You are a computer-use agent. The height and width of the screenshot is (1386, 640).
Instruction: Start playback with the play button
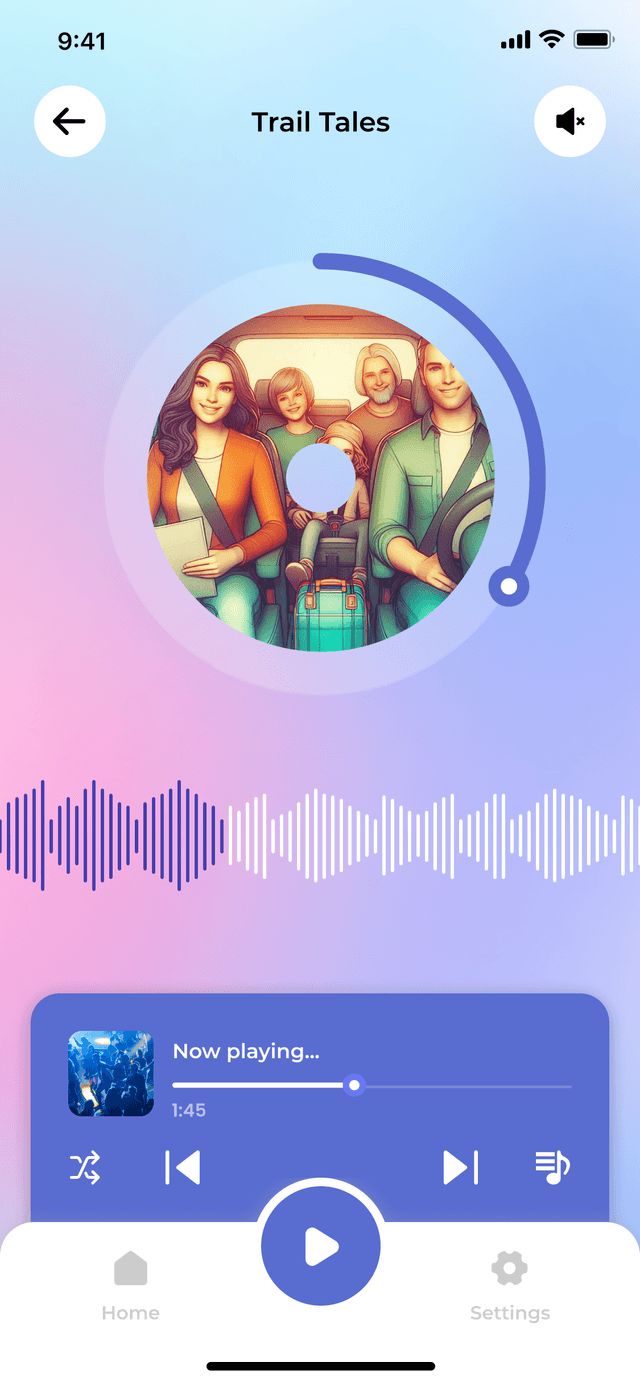[x=320, y=1247]
